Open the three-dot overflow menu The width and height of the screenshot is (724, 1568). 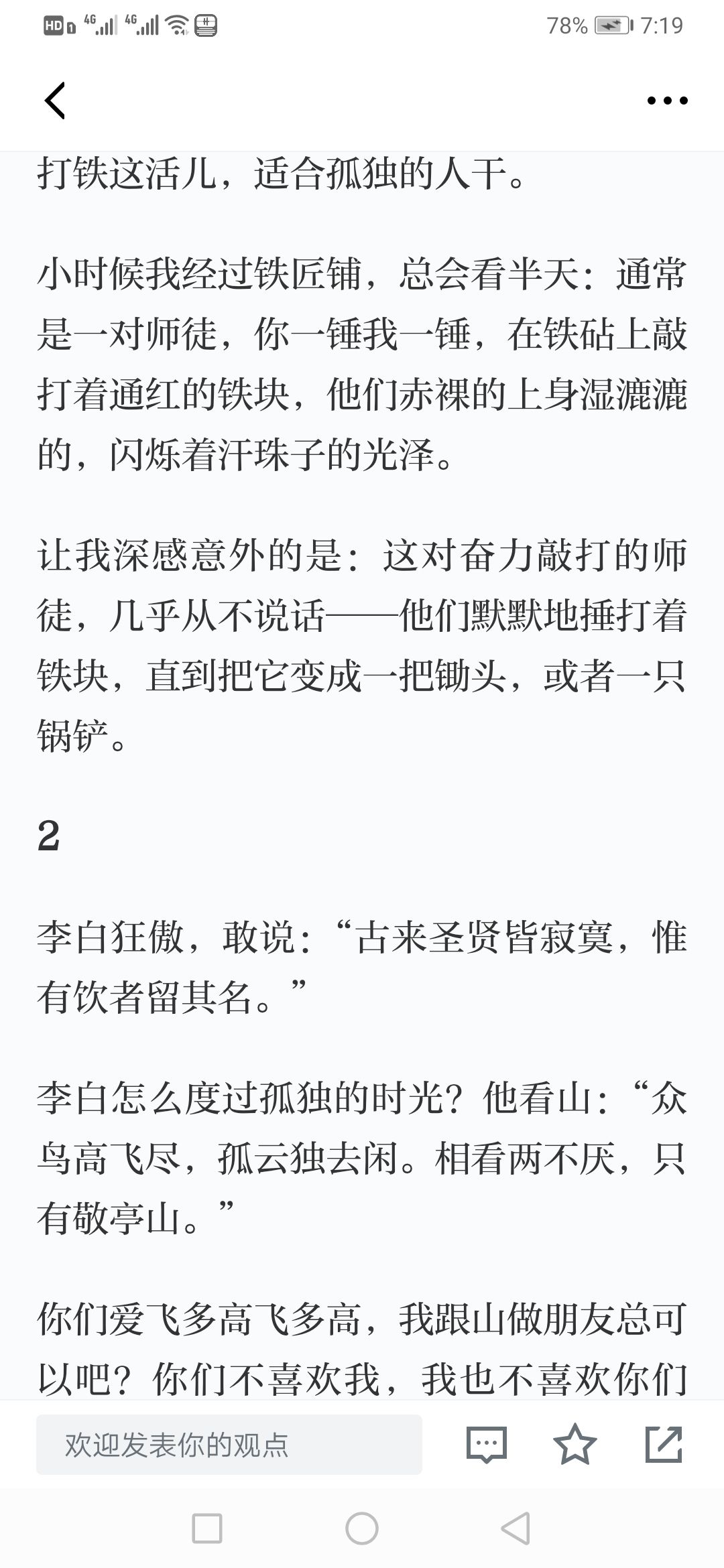667,101
